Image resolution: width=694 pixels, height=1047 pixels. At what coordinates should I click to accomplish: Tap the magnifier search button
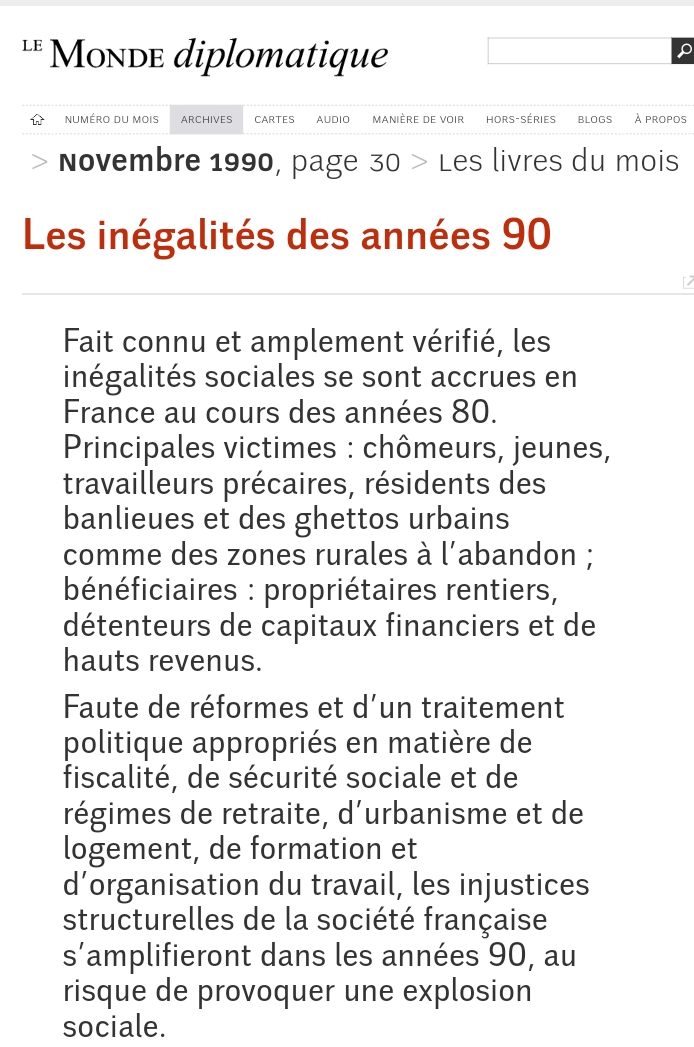[x=683, y=51]
